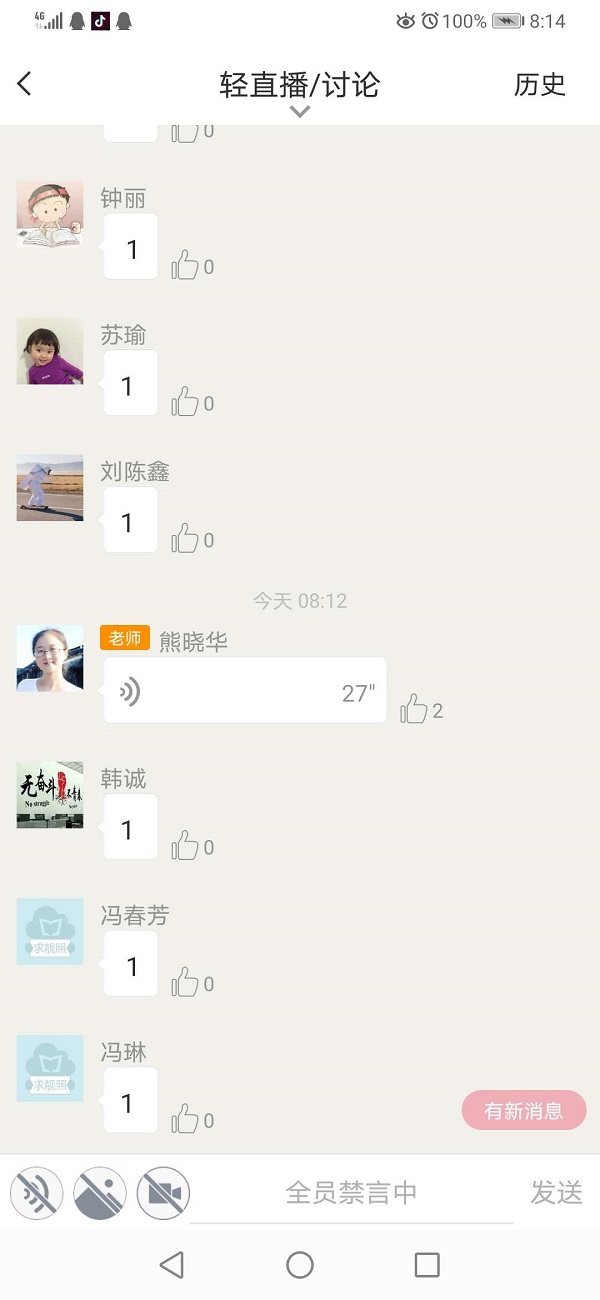The image size is (600, 1300).
Task: Go to the system home screen
Action: tap(300, 1265)
